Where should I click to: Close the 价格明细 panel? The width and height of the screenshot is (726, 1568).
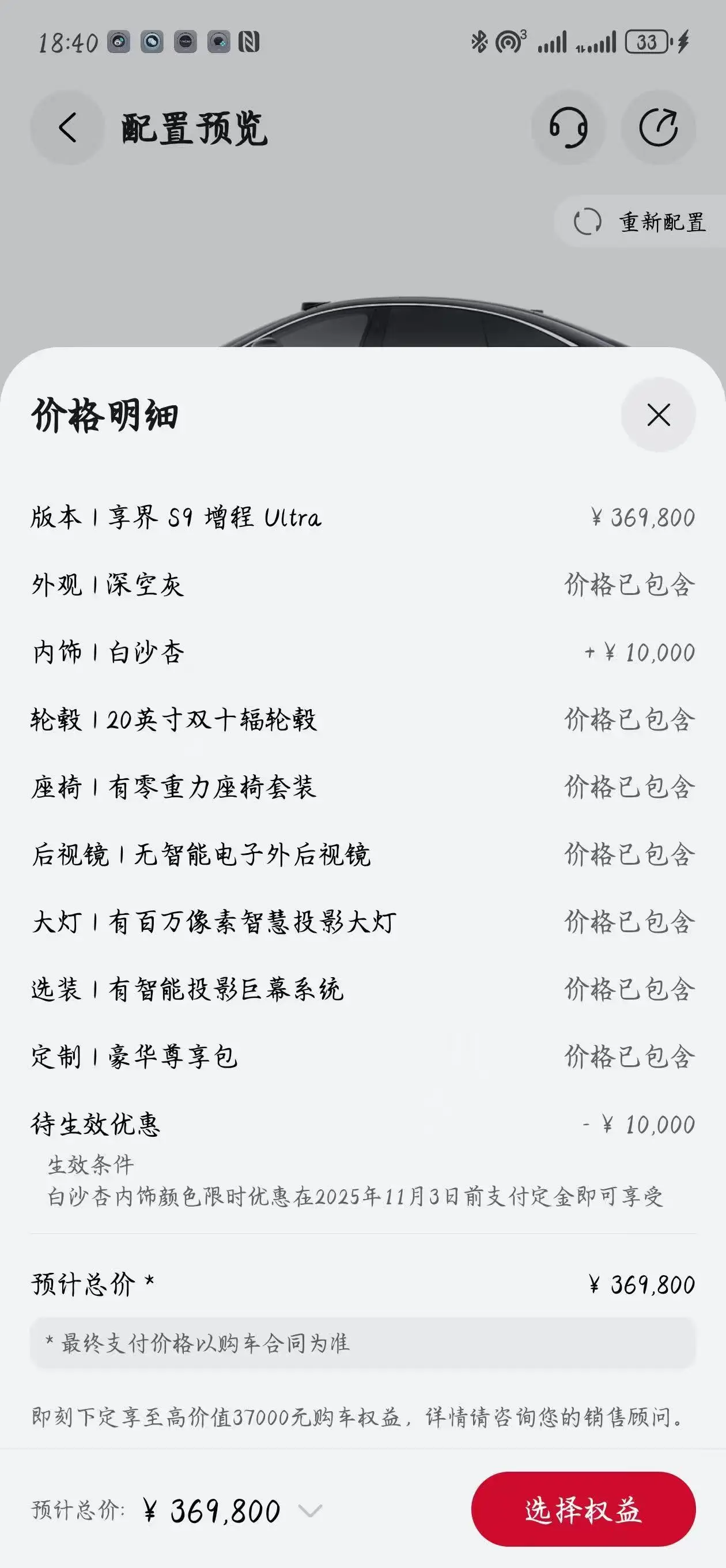click(659, 415)
